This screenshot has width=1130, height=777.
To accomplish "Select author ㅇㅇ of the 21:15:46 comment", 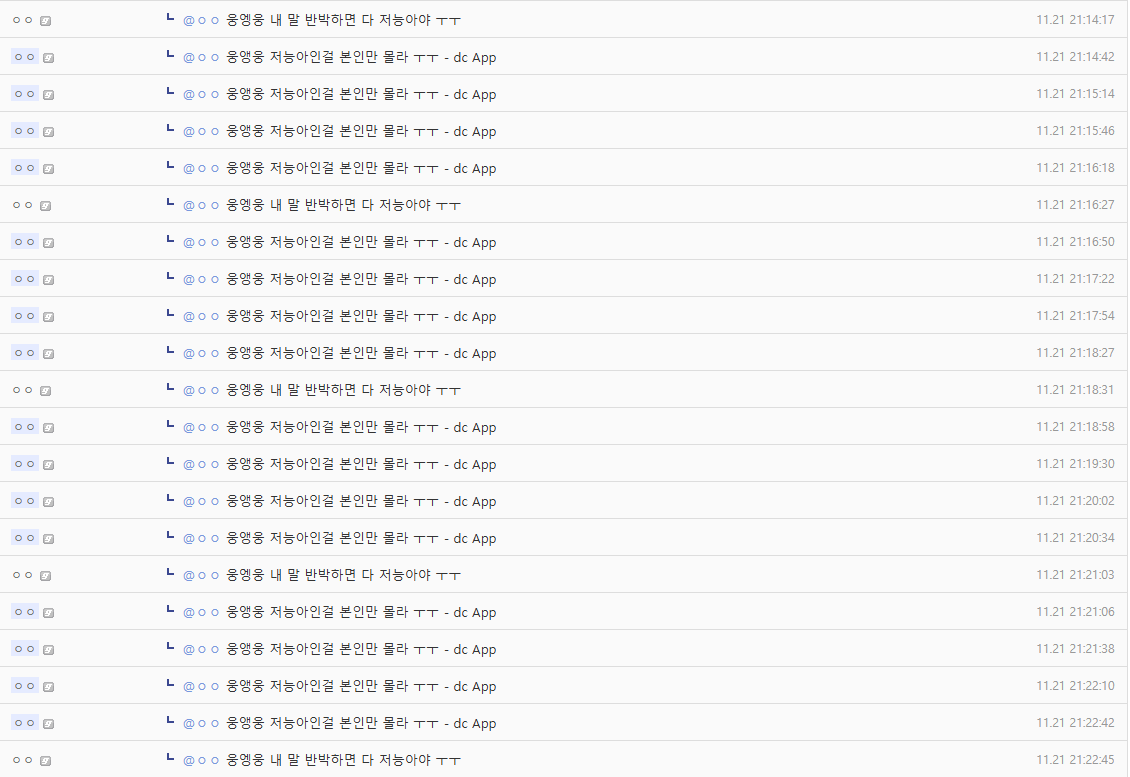I will click(24, 131).
